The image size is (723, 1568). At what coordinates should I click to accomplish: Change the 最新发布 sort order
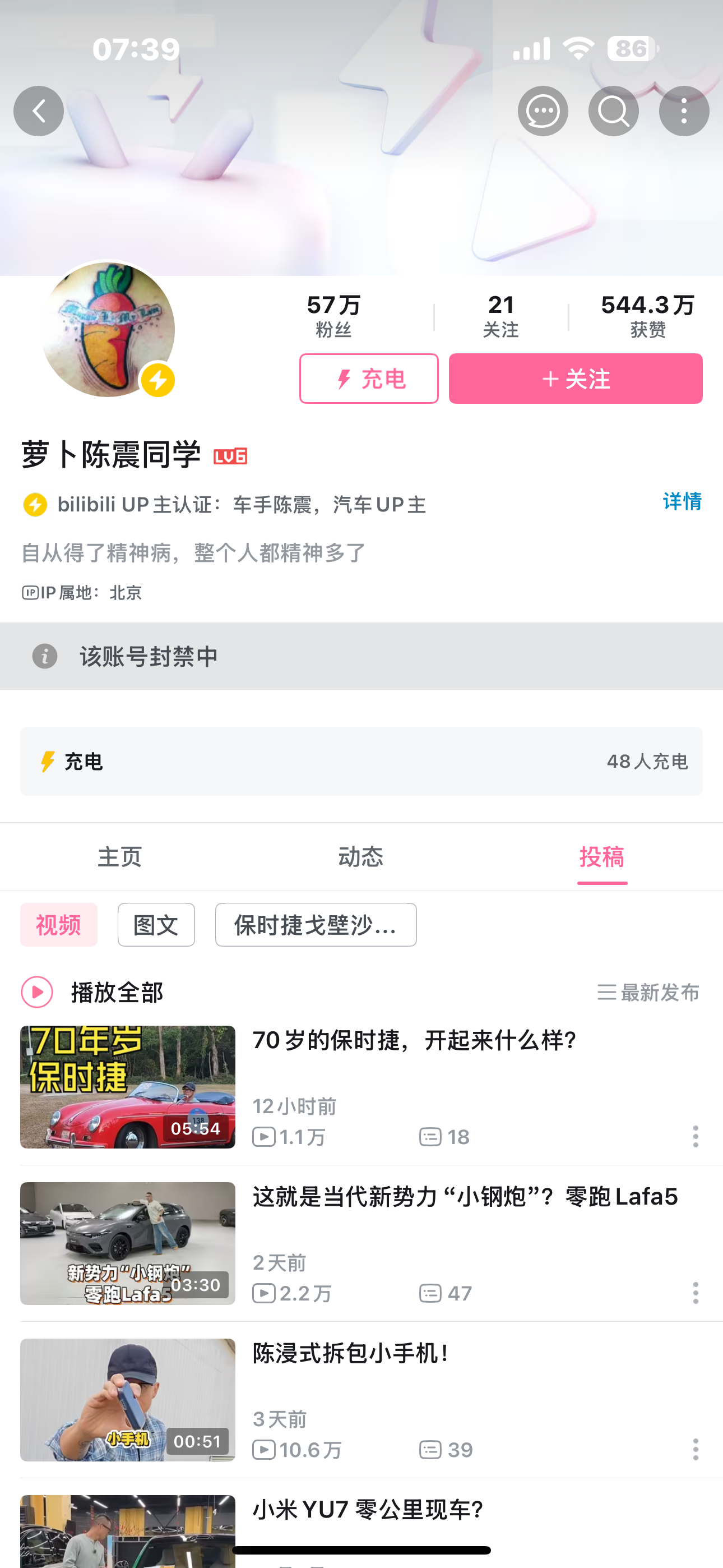pyautogui.click(x=648, y=992)
